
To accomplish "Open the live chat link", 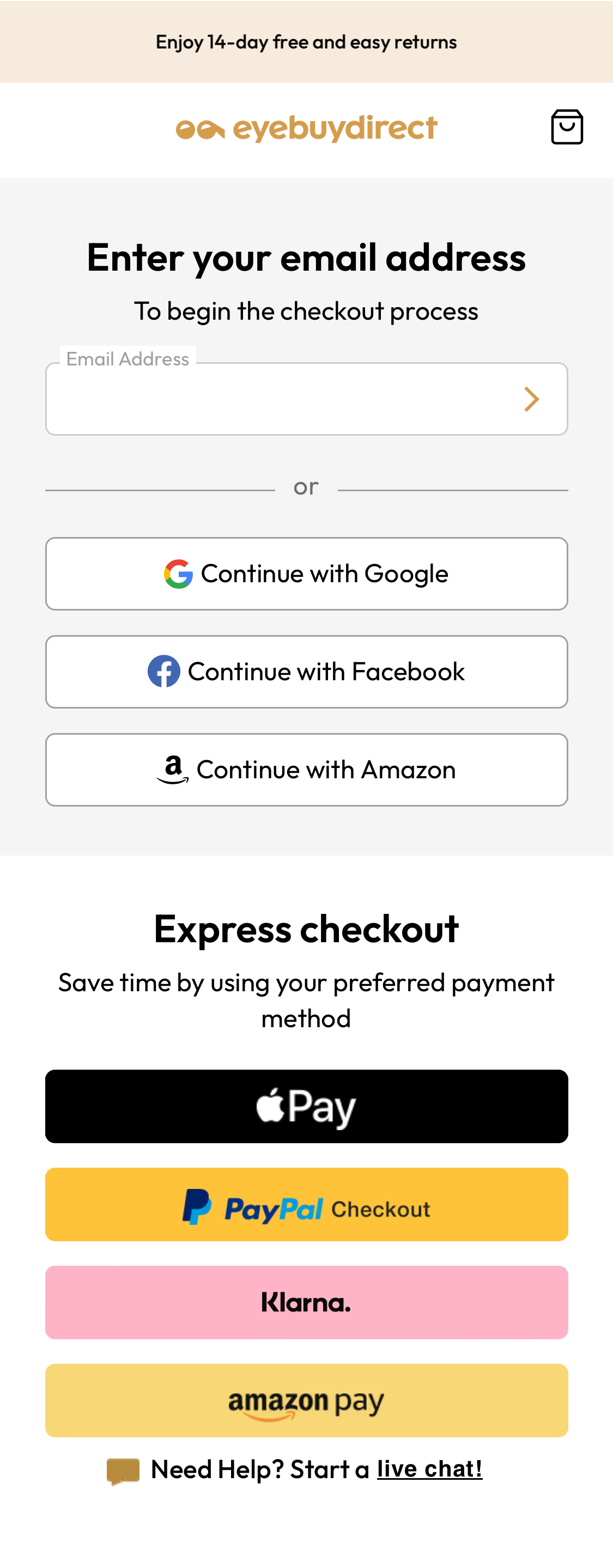I will click(x=429, y=1469).
